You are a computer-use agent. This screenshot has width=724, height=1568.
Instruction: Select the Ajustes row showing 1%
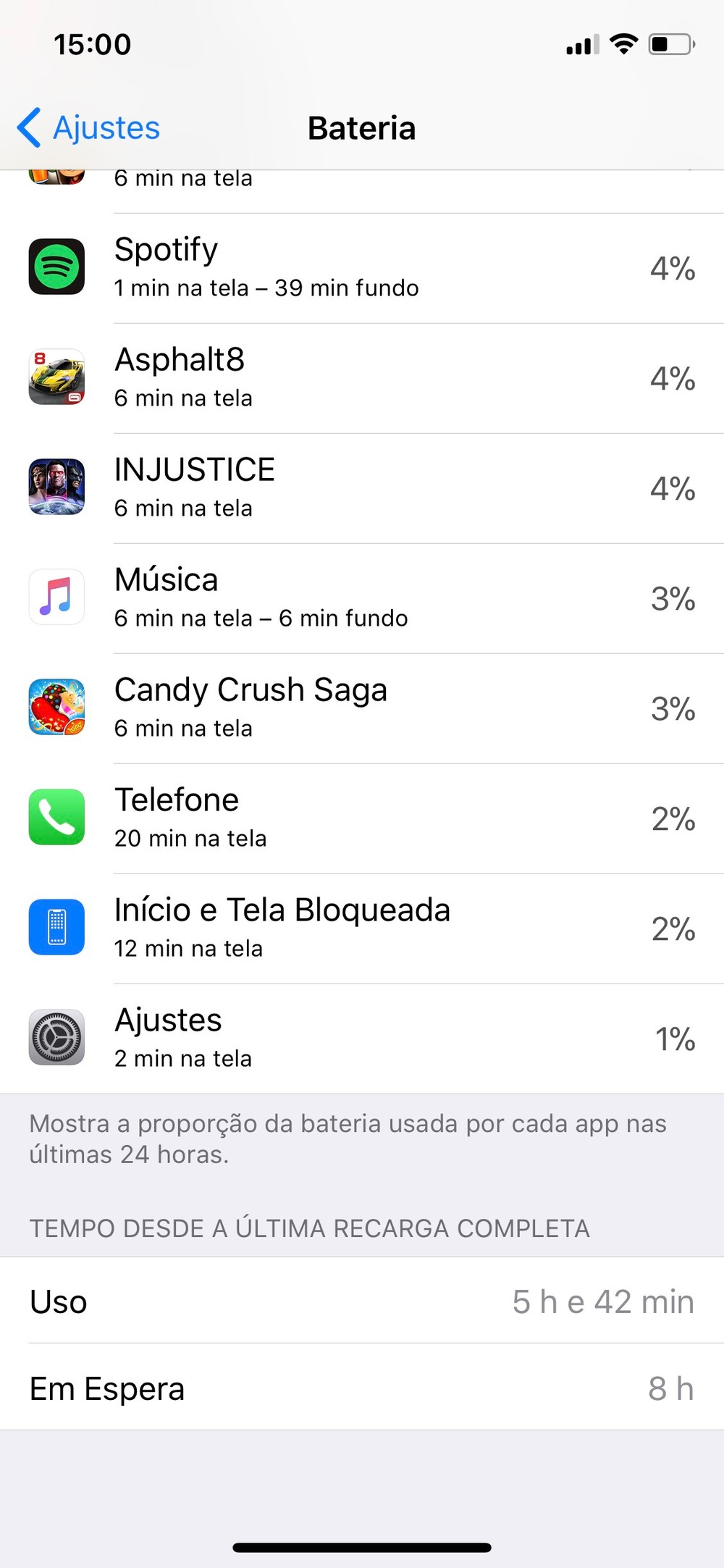[x=362, y=1039]
